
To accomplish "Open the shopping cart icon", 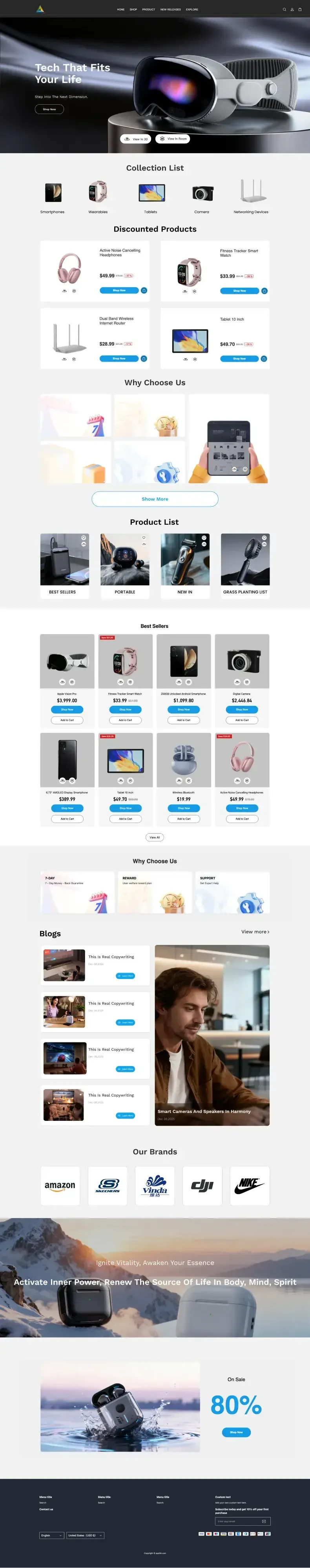I will tap(300, 10).
